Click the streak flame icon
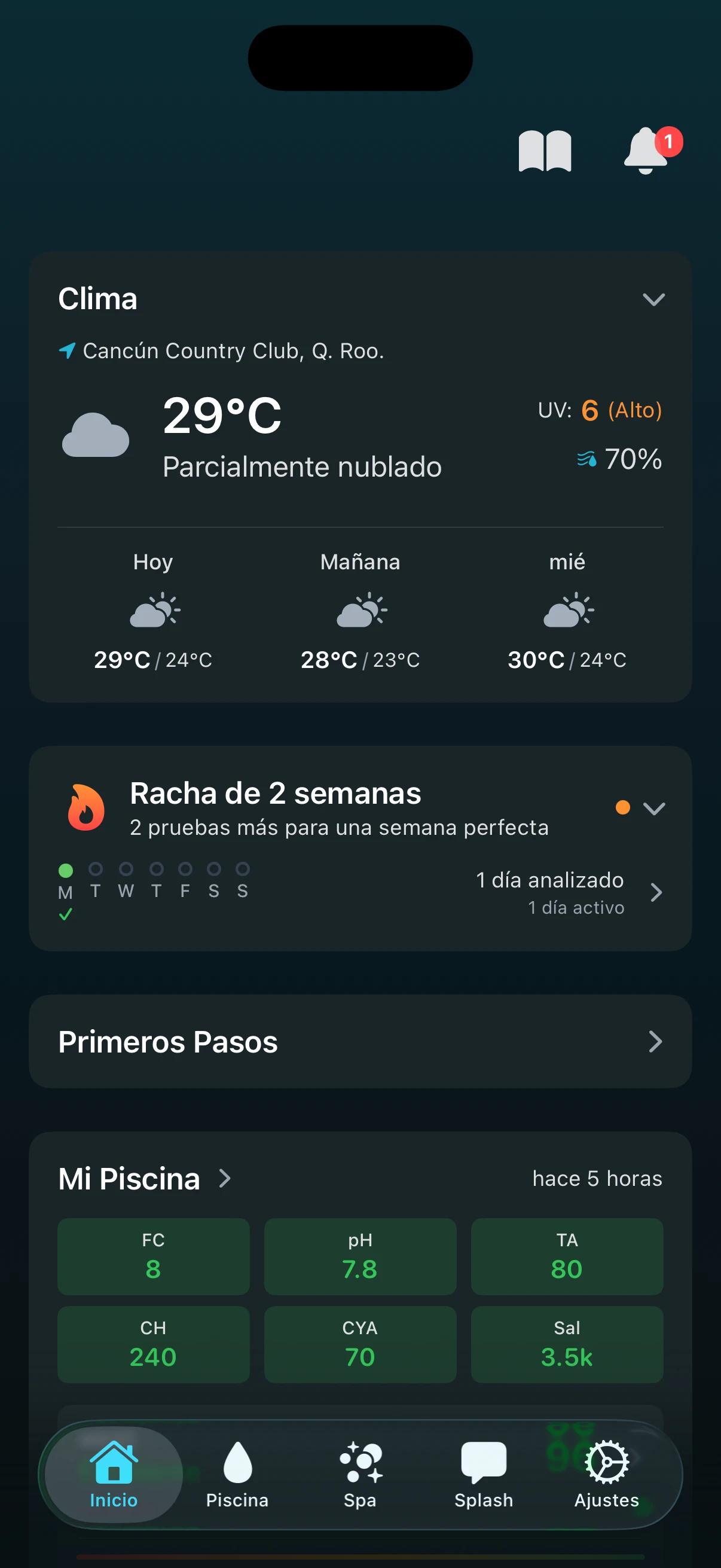The width and height of the screenshot is (721, 1568). pos(85,808)
